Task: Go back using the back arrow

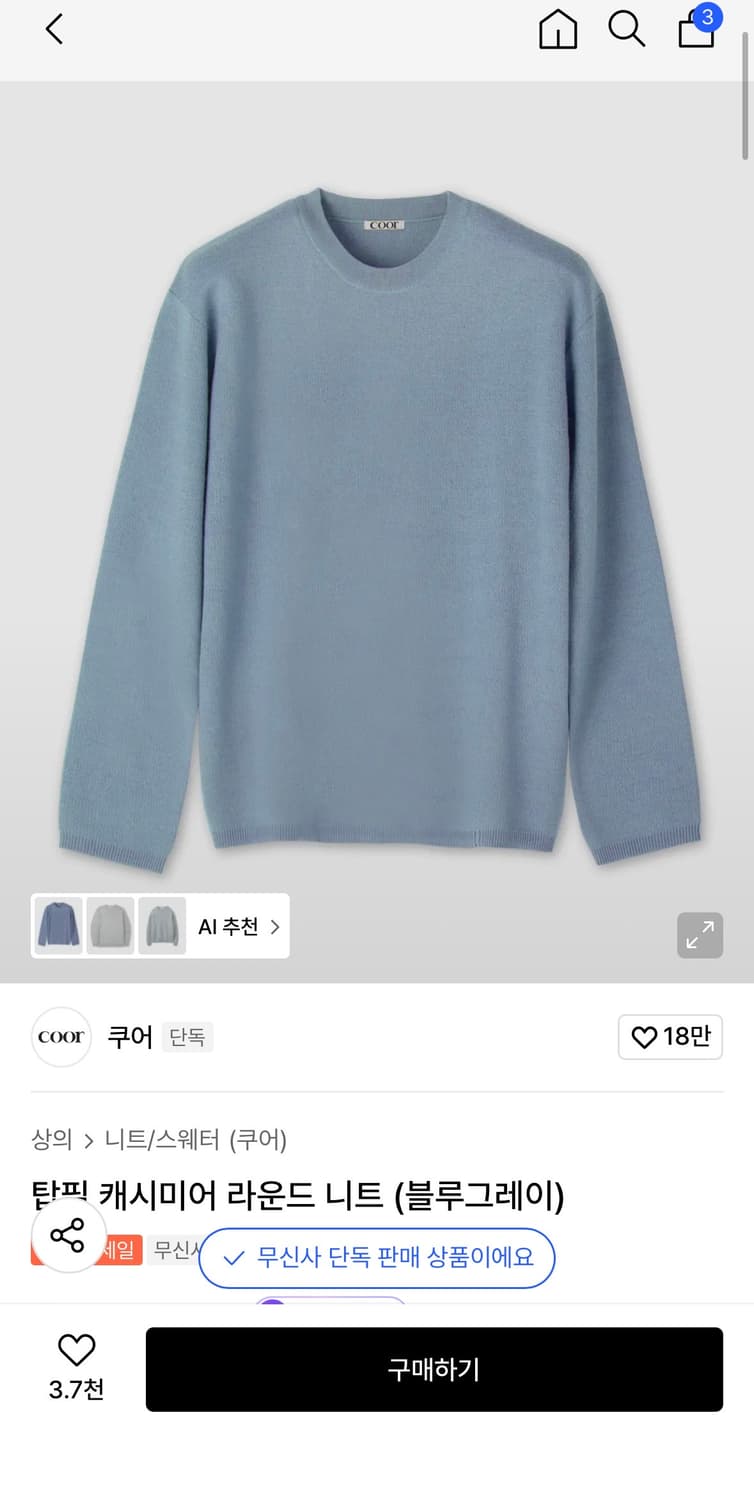Action: pos(52,30)
